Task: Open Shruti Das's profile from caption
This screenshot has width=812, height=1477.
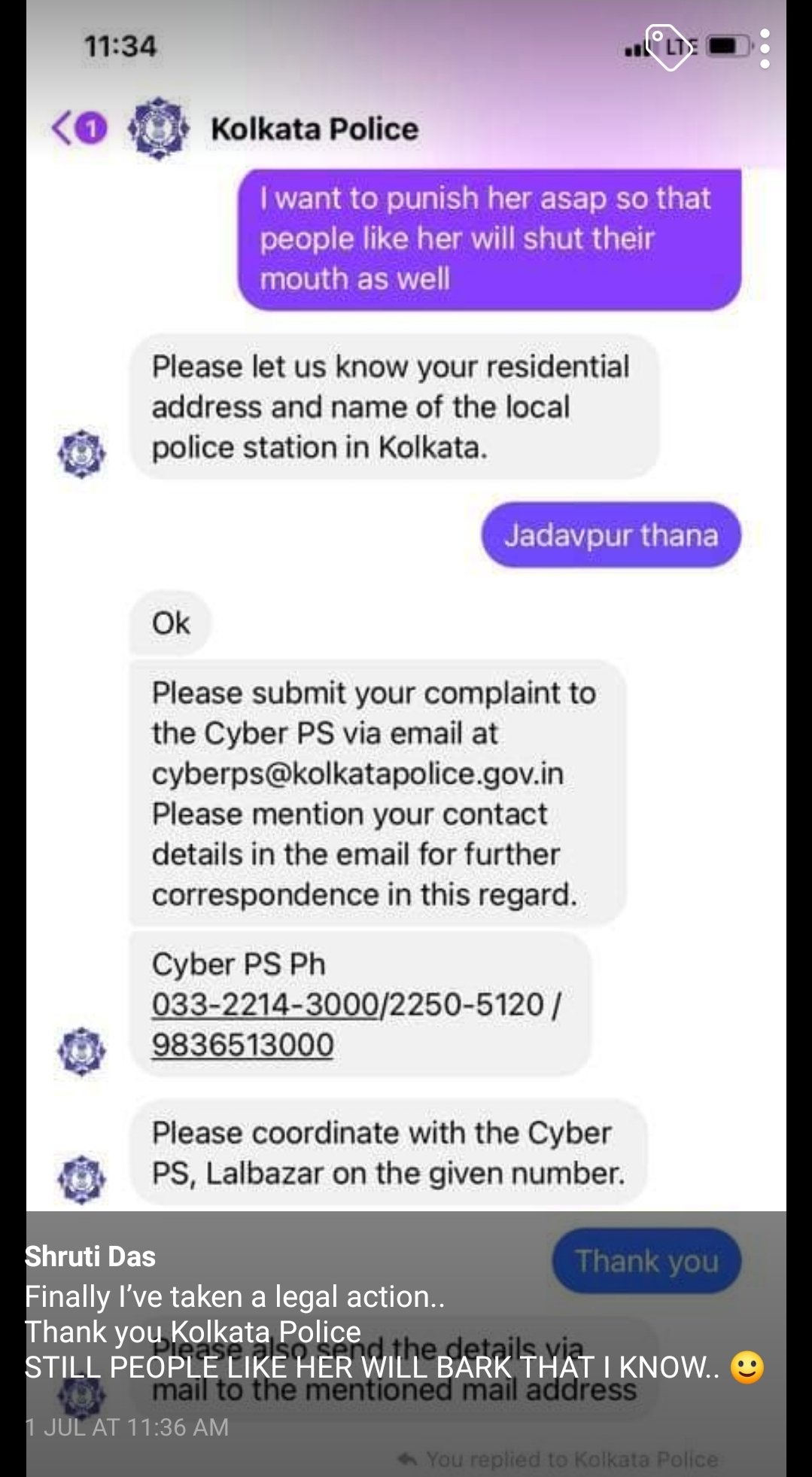Action: (90, 1256)
